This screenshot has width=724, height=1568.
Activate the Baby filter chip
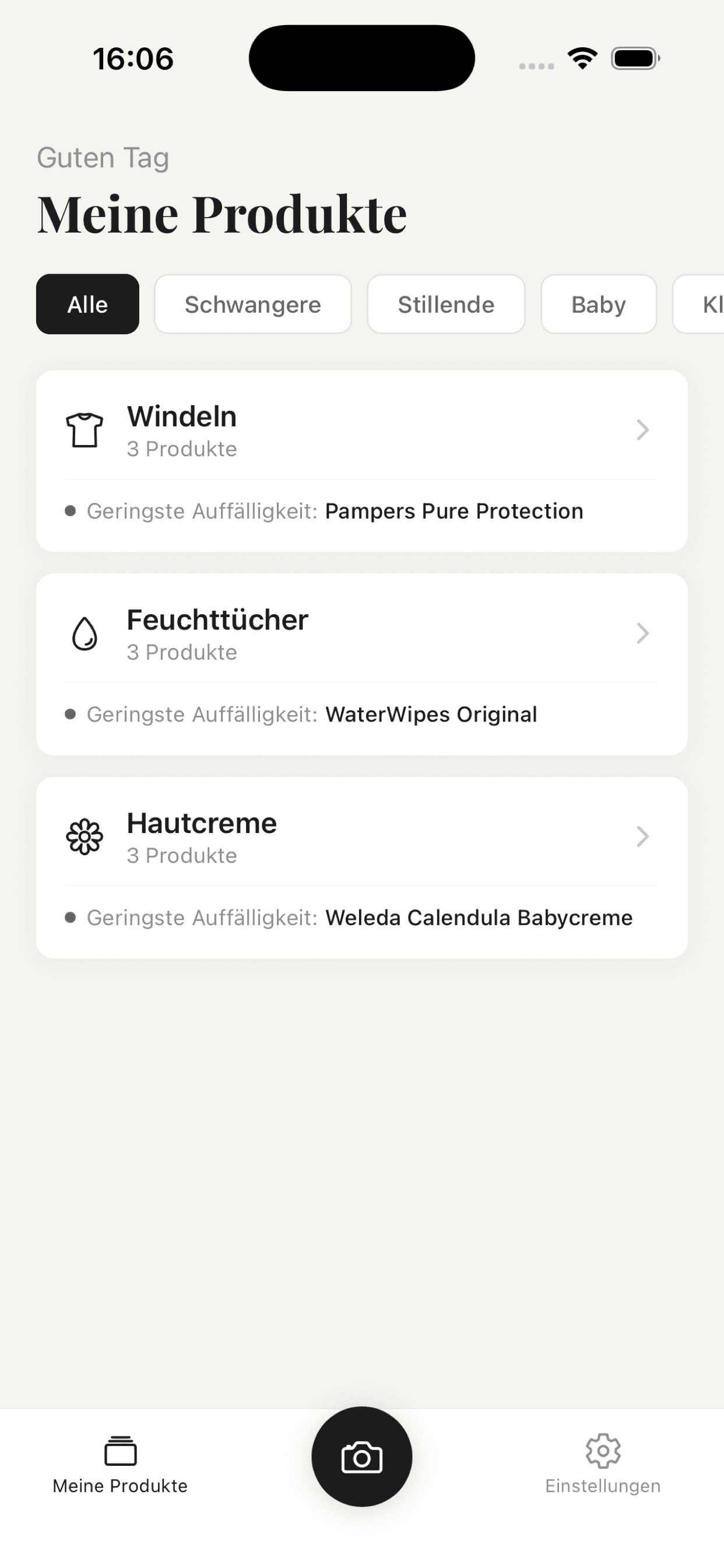point(598,304)
